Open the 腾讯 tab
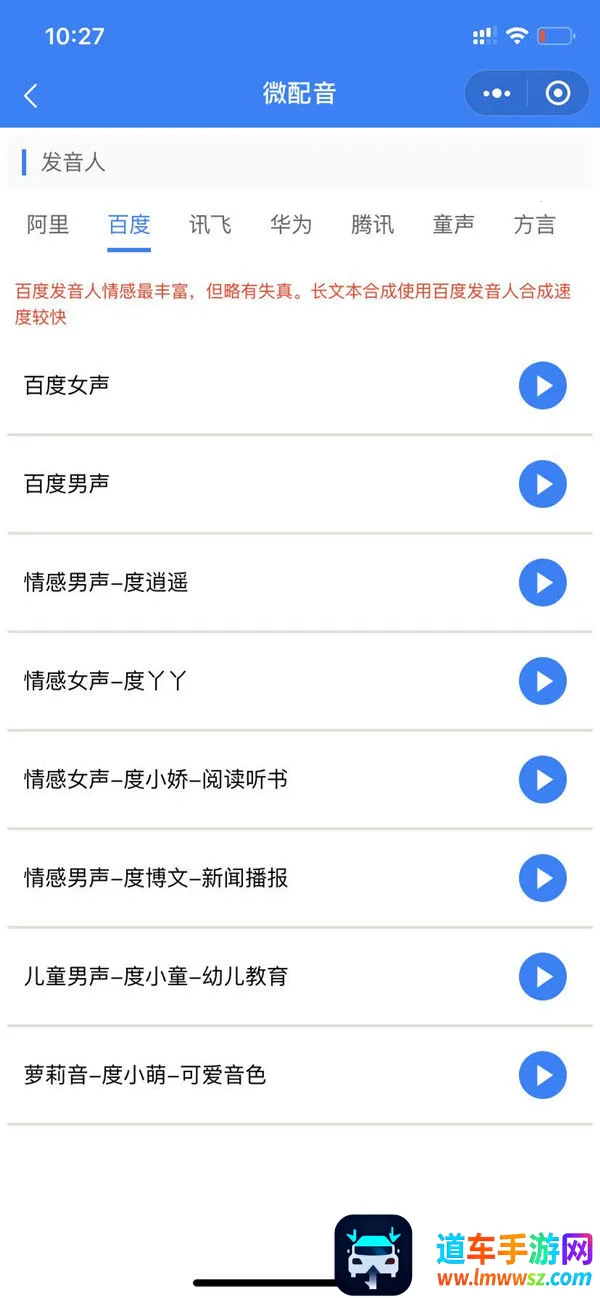 pos(372,225)
